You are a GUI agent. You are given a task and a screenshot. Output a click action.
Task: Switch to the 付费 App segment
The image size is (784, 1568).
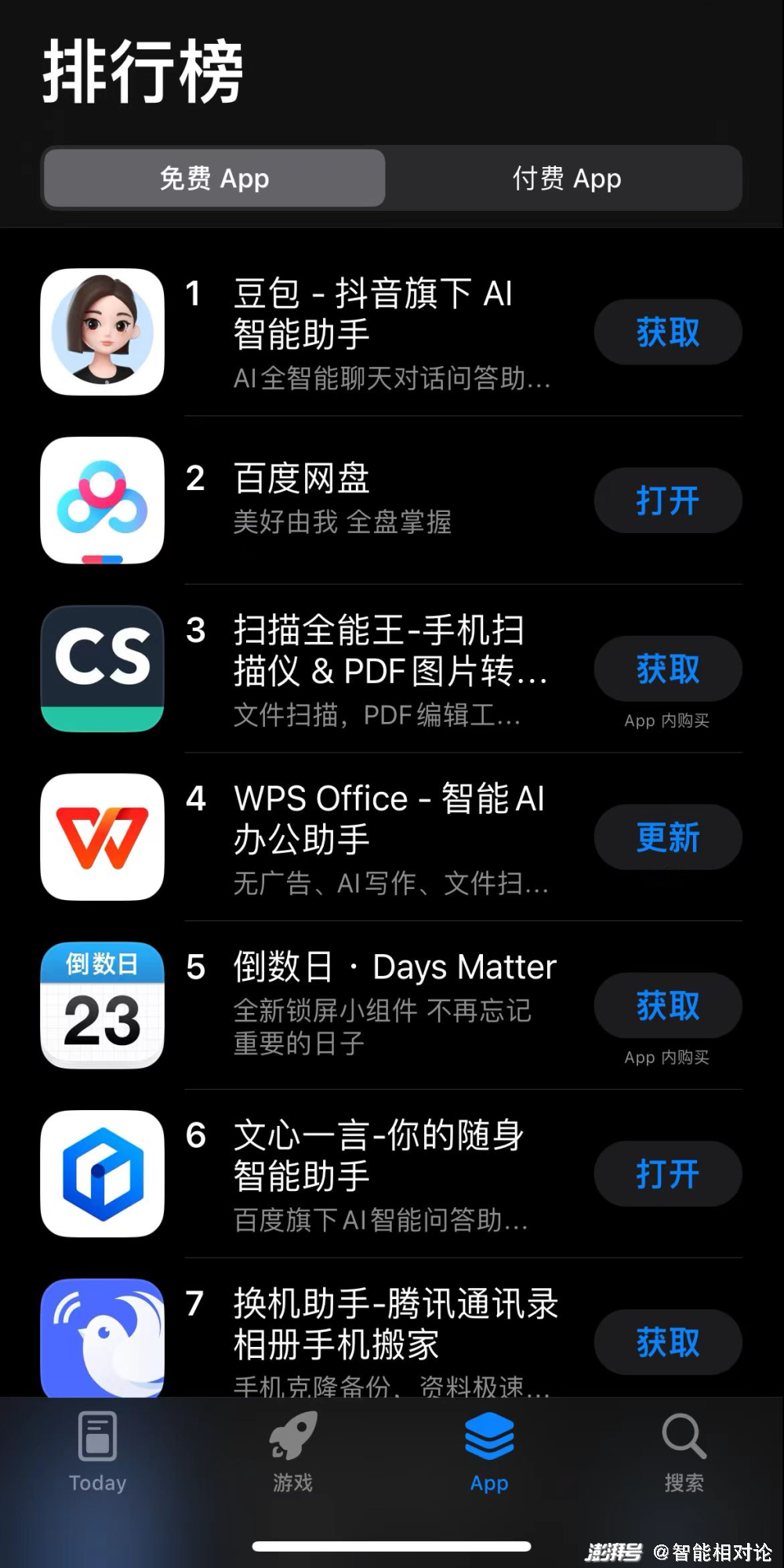566,179
